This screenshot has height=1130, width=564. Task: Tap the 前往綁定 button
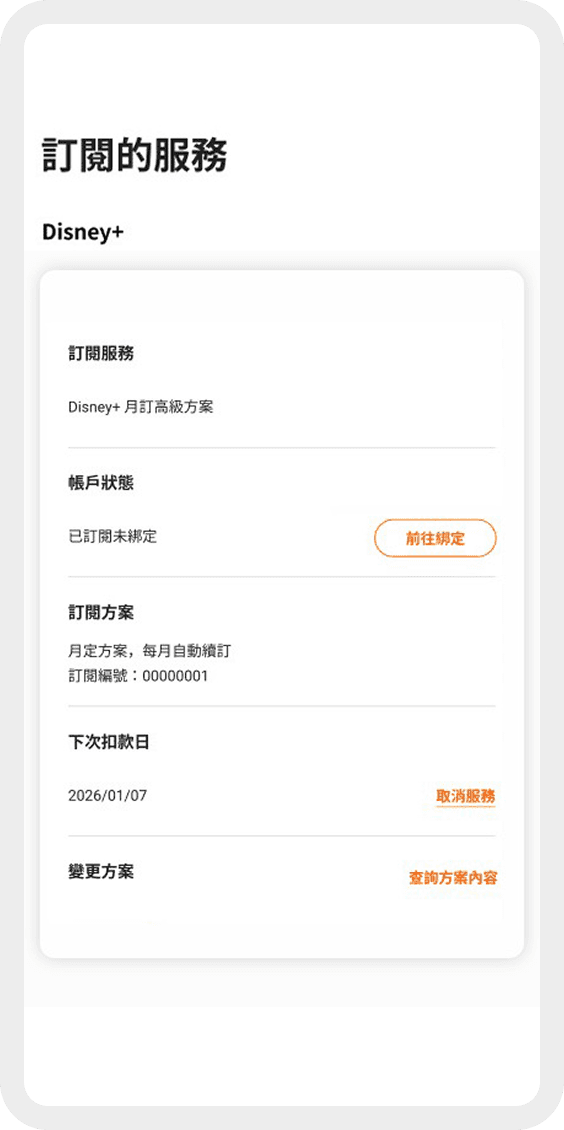[x=435, y=538]
